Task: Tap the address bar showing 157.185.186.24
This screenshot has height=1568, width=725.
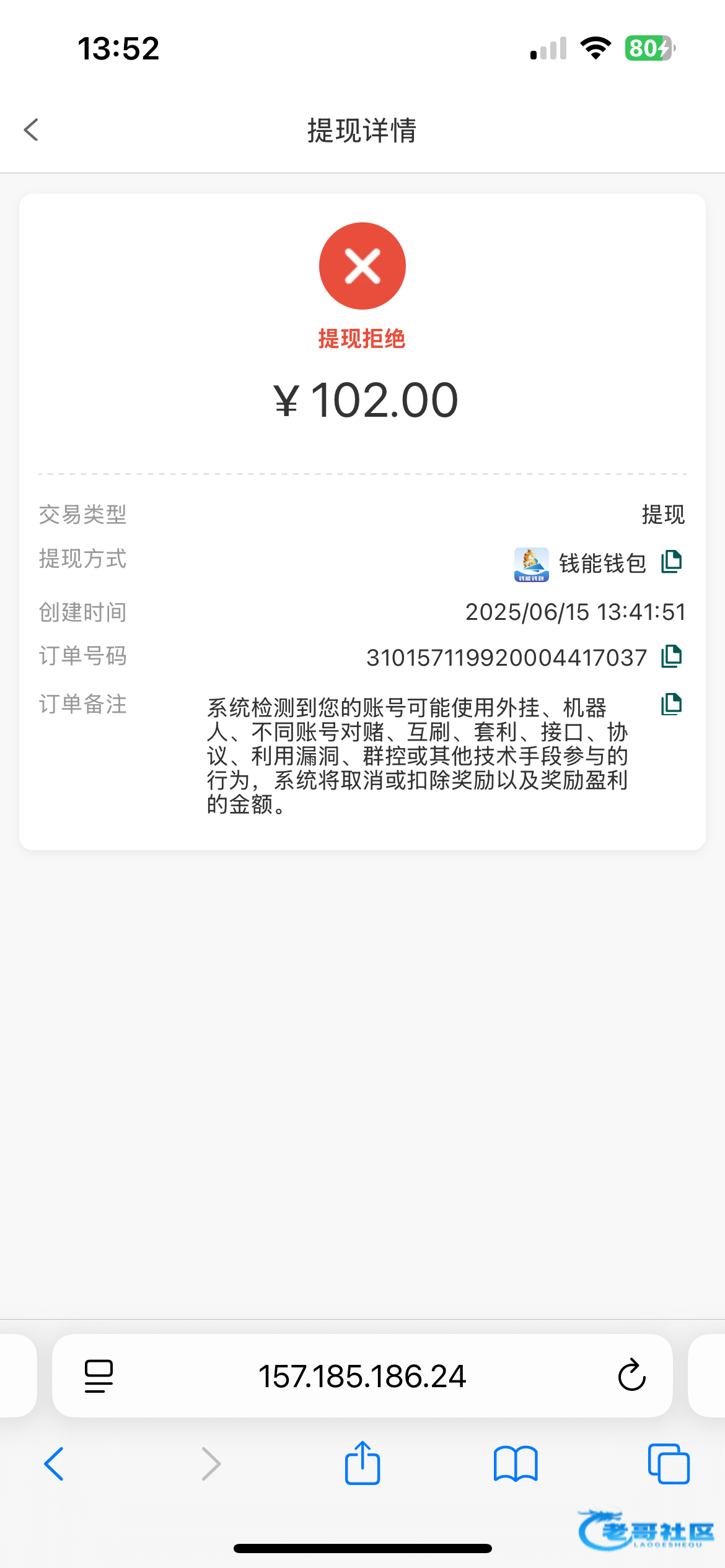Action: [x=362, y=1376]
